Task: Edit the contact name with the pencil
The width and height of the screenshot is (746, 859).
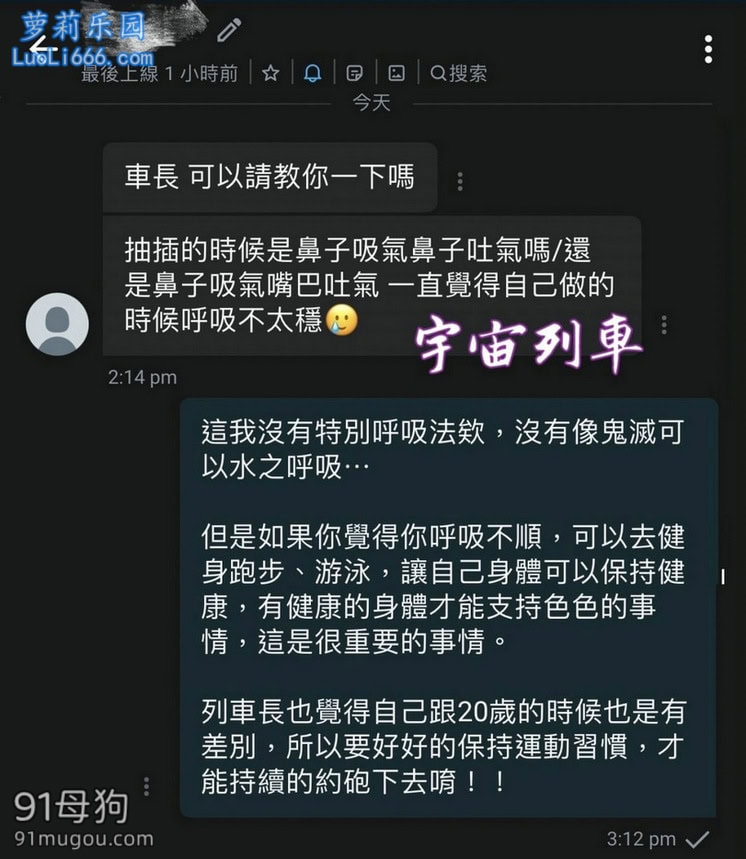Action: pos(229,31)
